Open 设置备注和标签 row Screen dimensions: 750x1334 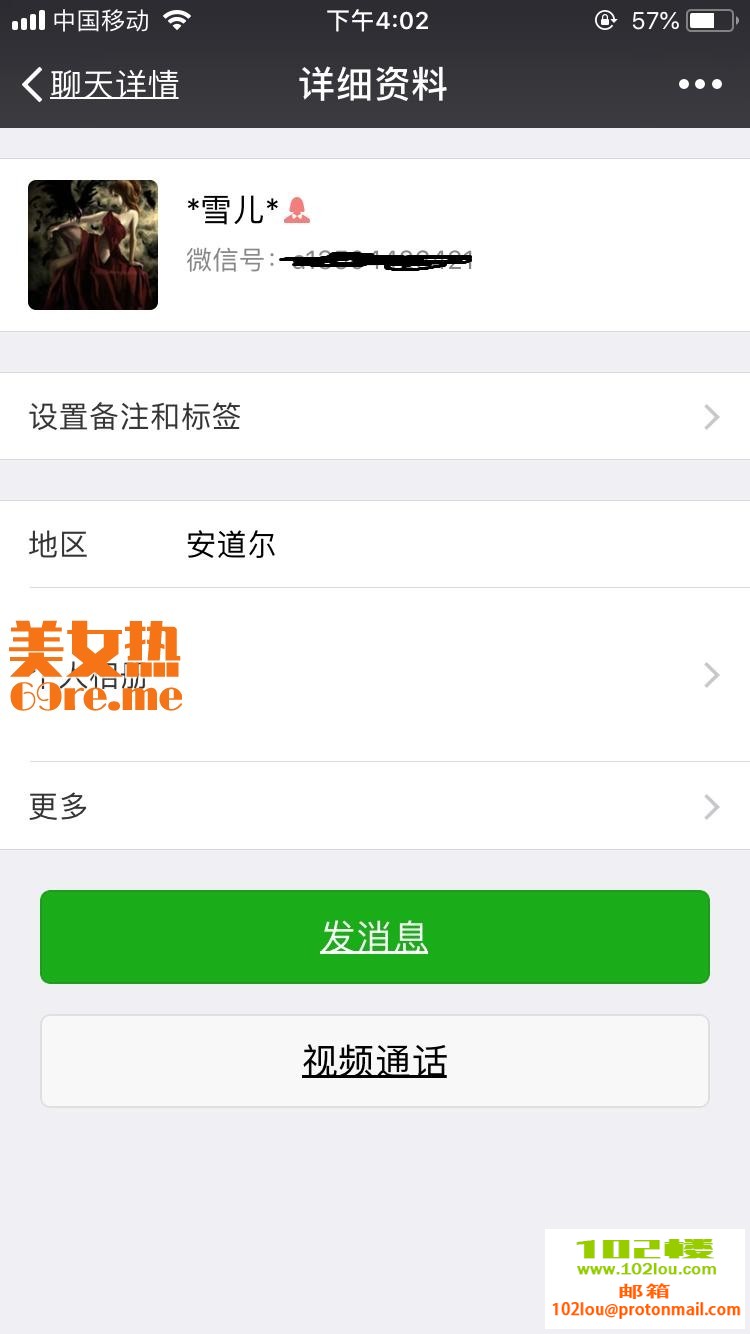[375, 417]
